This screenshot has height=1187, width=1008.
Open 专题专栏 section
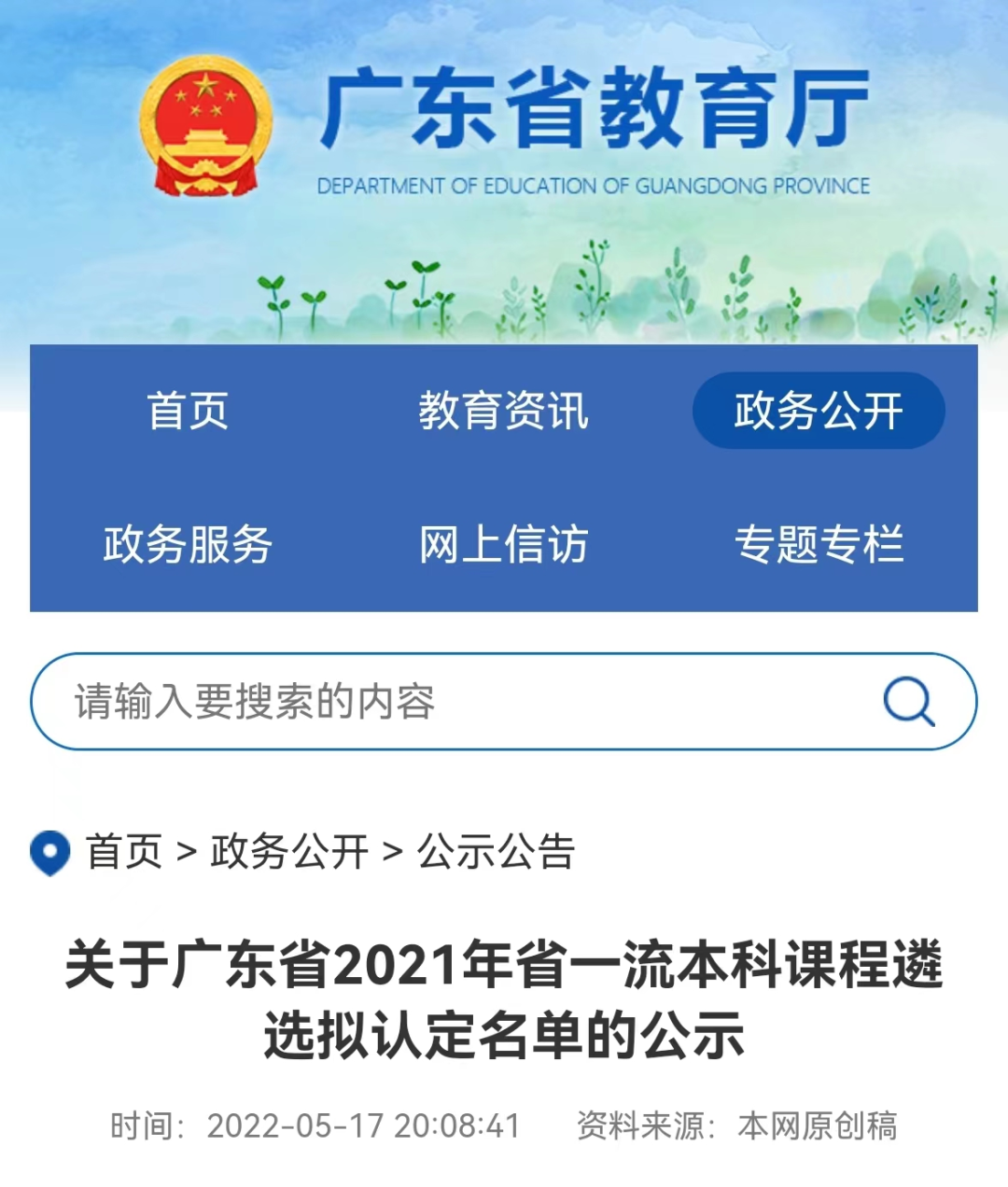(x=819, y=544)
